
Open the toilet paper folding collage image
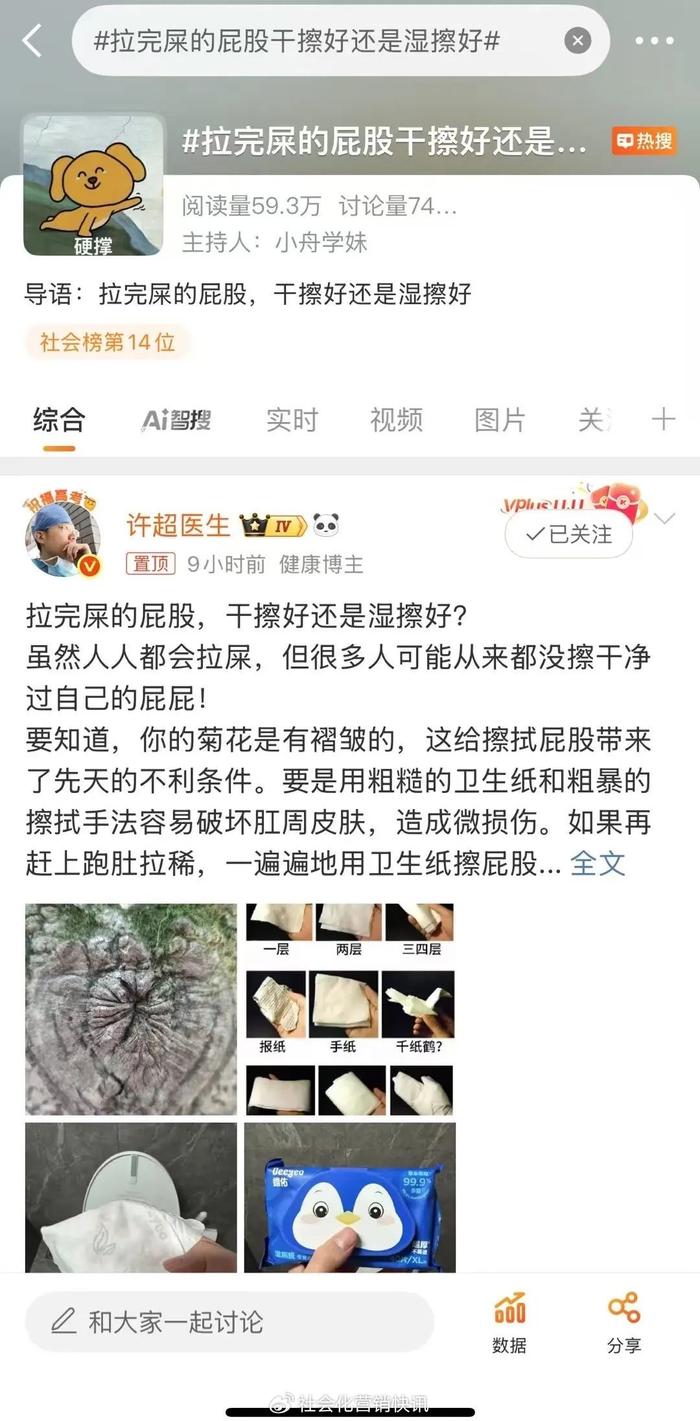coord(350,1009)
